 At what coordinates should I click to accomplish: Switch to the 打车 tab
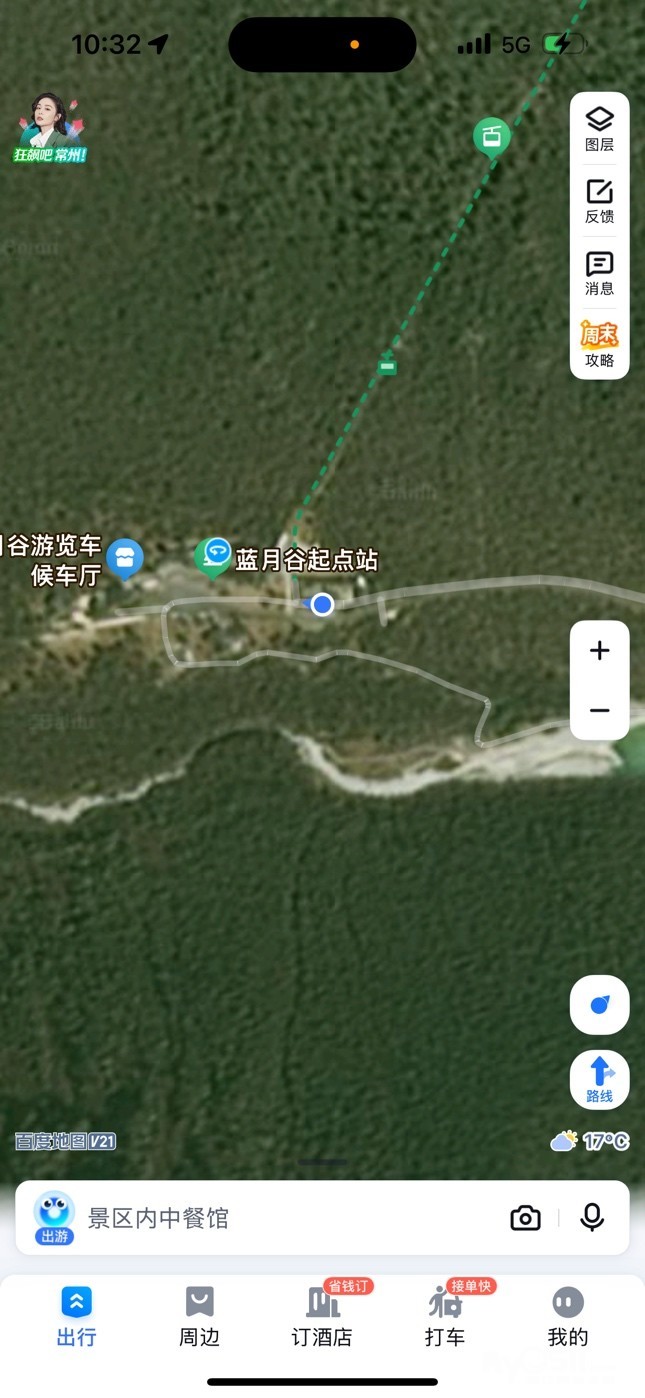pos(445,1316)
